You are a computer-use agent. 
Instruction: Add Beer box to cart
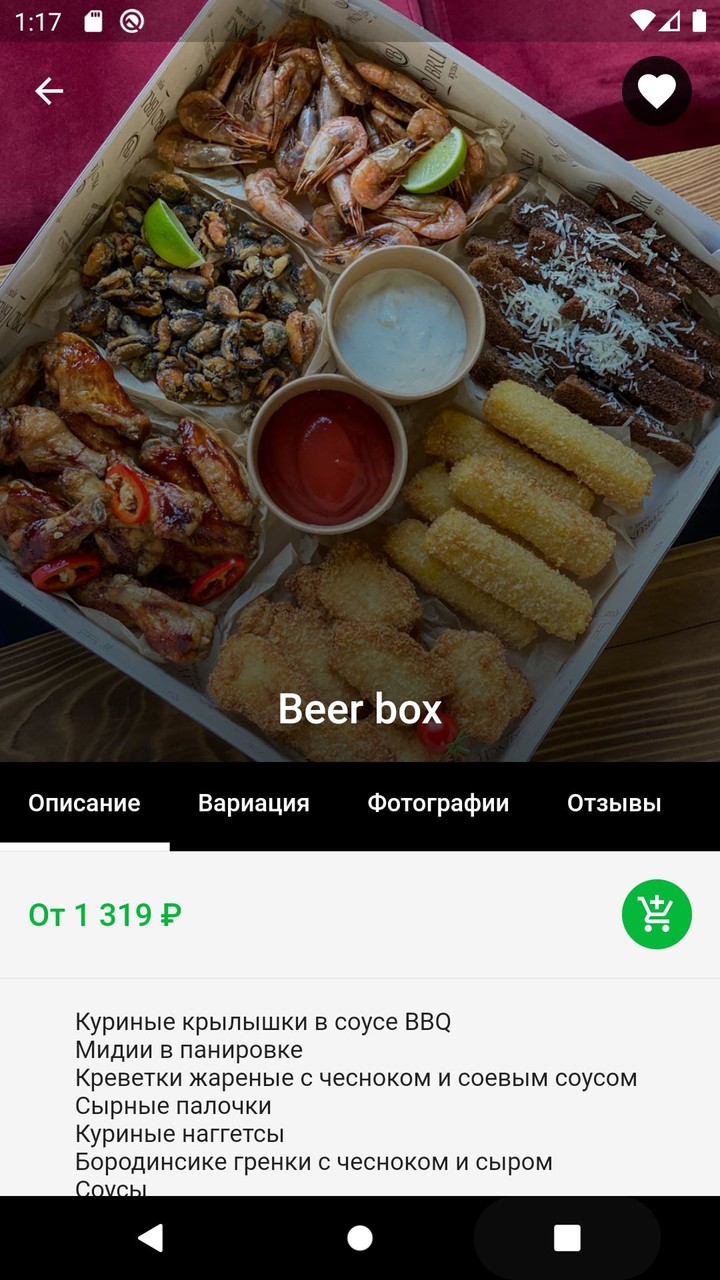tap(656, 913)
